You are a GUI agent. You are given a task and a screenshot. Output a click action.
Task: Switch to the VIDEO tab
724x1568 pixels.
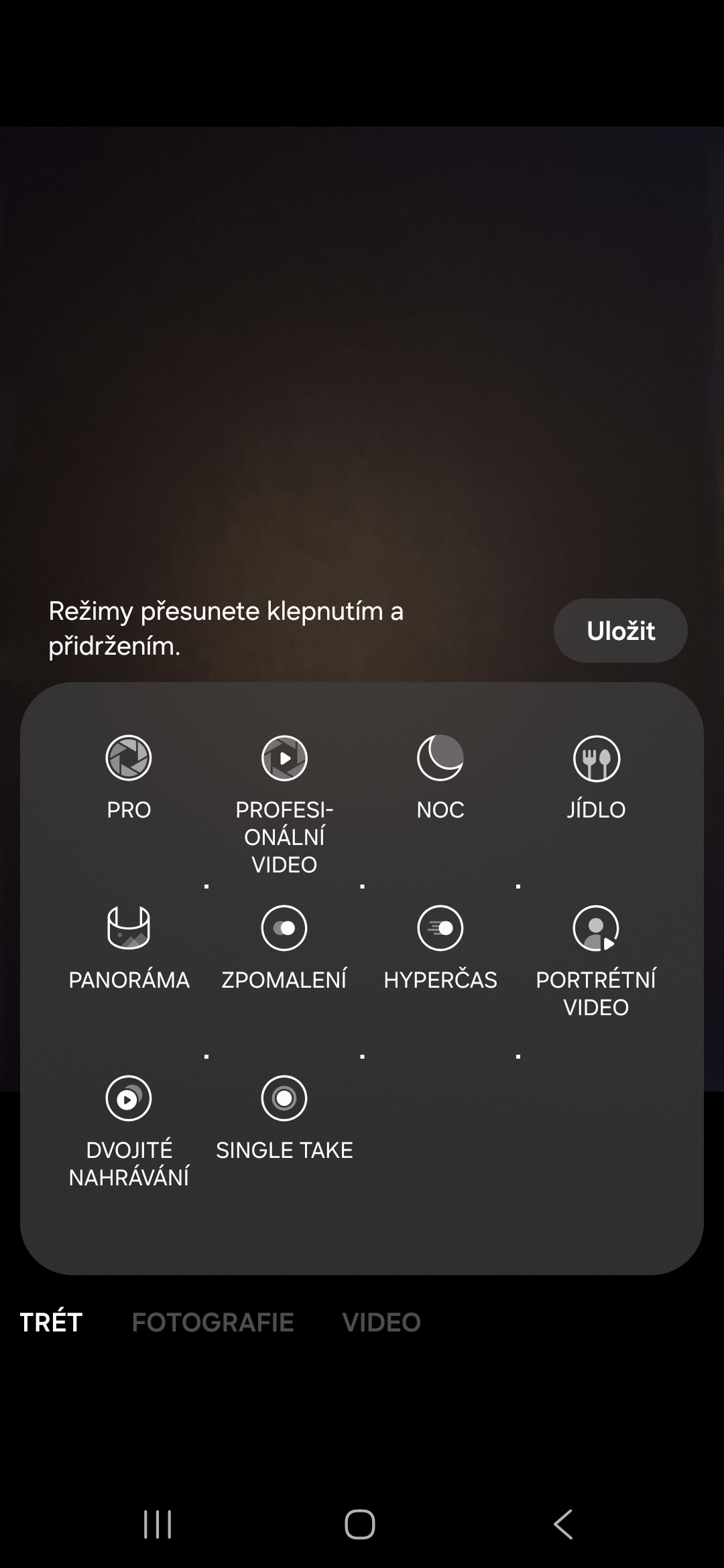[x=381, y=1322]
